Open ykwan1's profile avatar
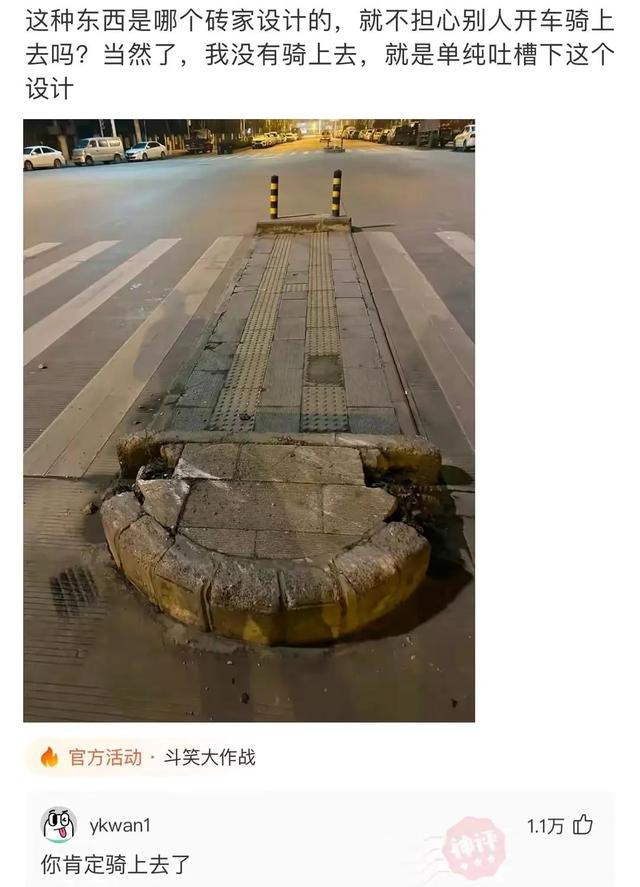This screenshot has width=640, height=887. coord(58,825)
